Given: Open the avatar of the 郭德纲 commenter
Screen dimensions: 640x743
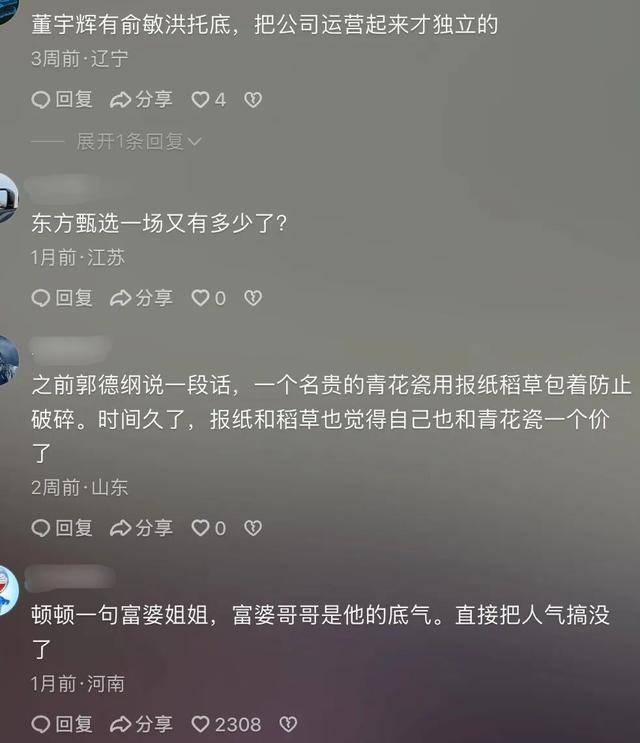Looking at the screenshot, I should click(6, 357).
